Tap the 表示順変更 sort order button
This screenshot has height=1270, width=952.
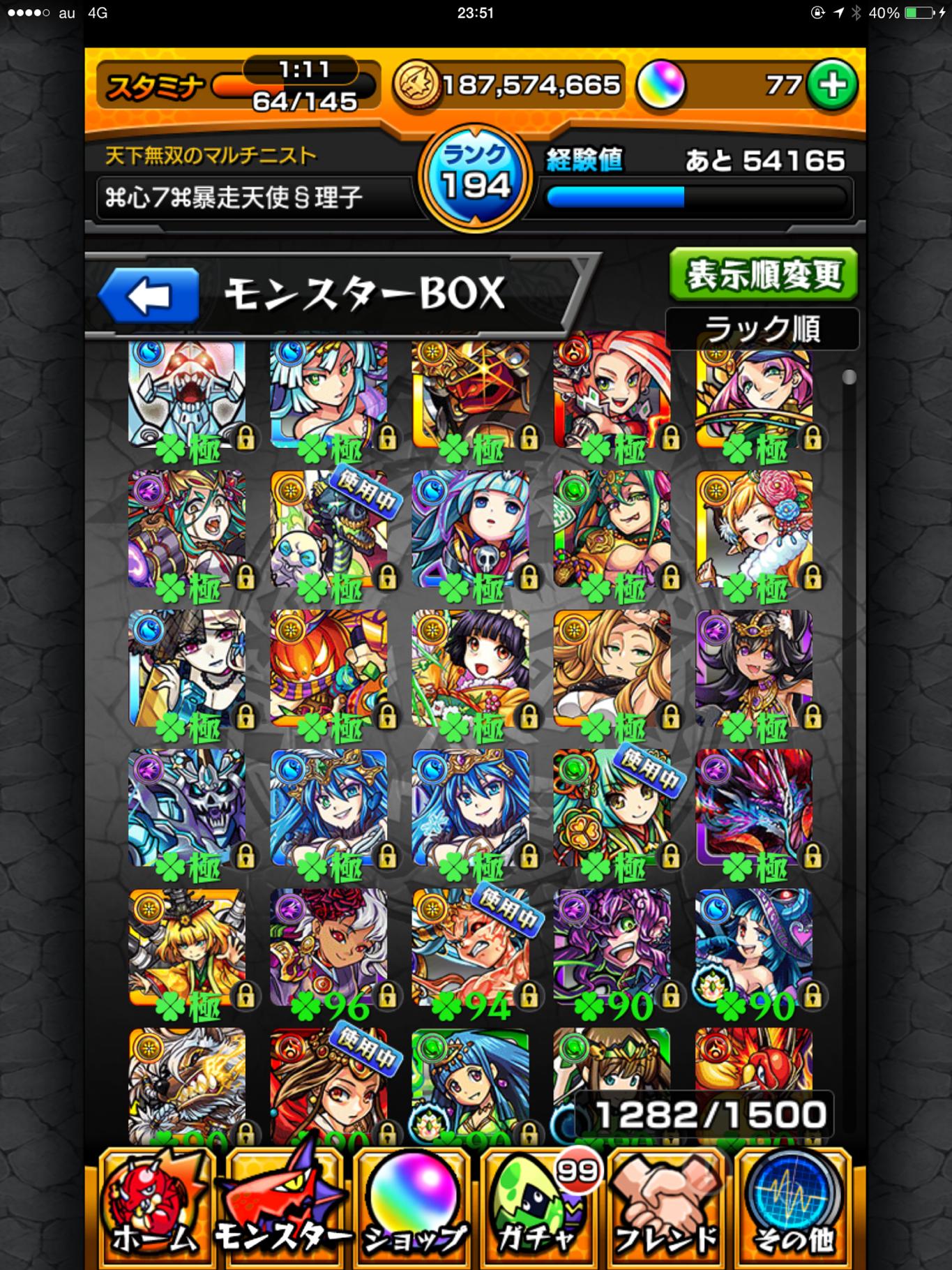point(763,274)
